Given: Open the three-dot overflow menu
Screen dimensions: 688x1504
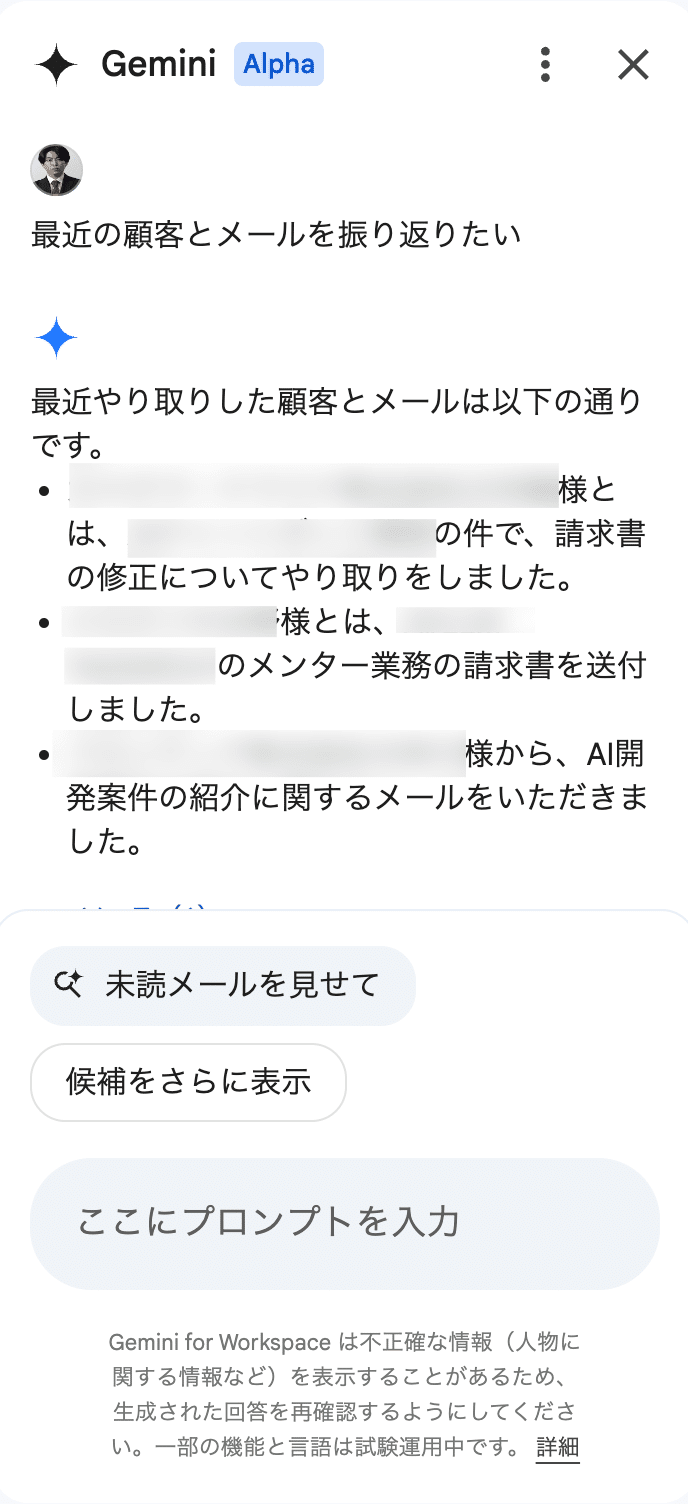Looking at the screenshot, I should tap(545, 65).
